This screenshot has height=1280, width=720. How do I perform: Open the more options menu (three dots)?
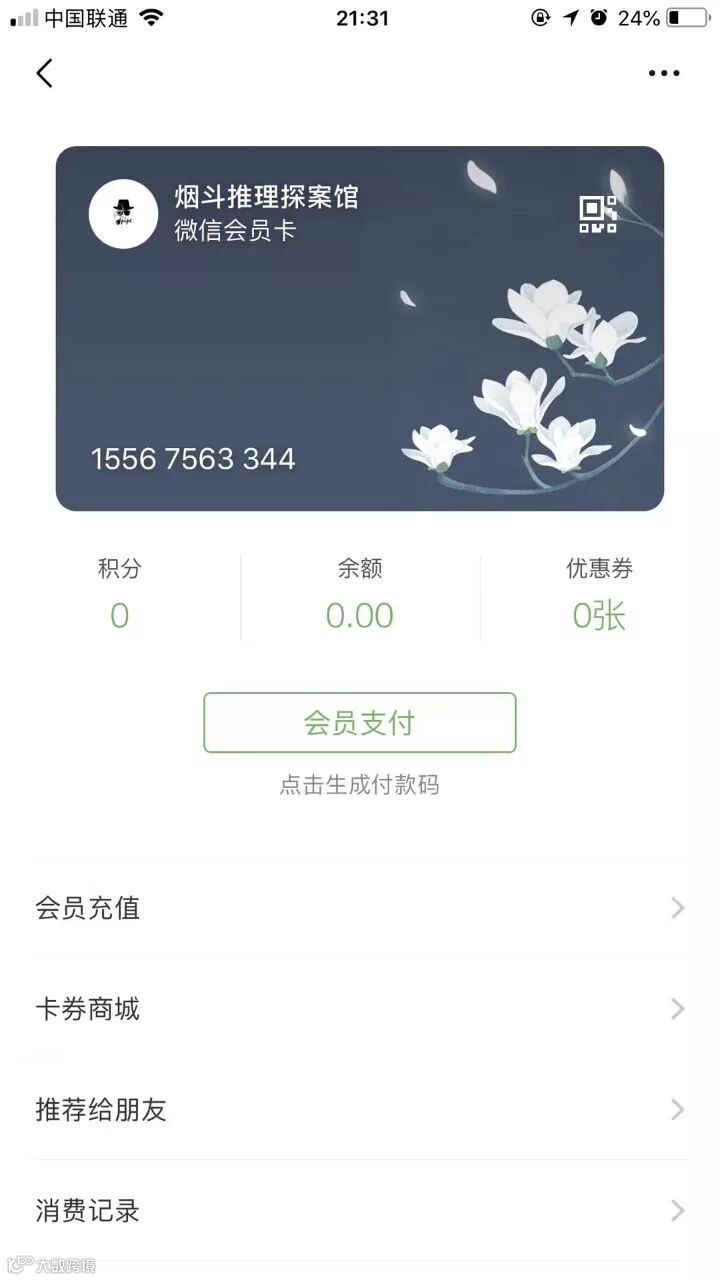coord(662,73)
